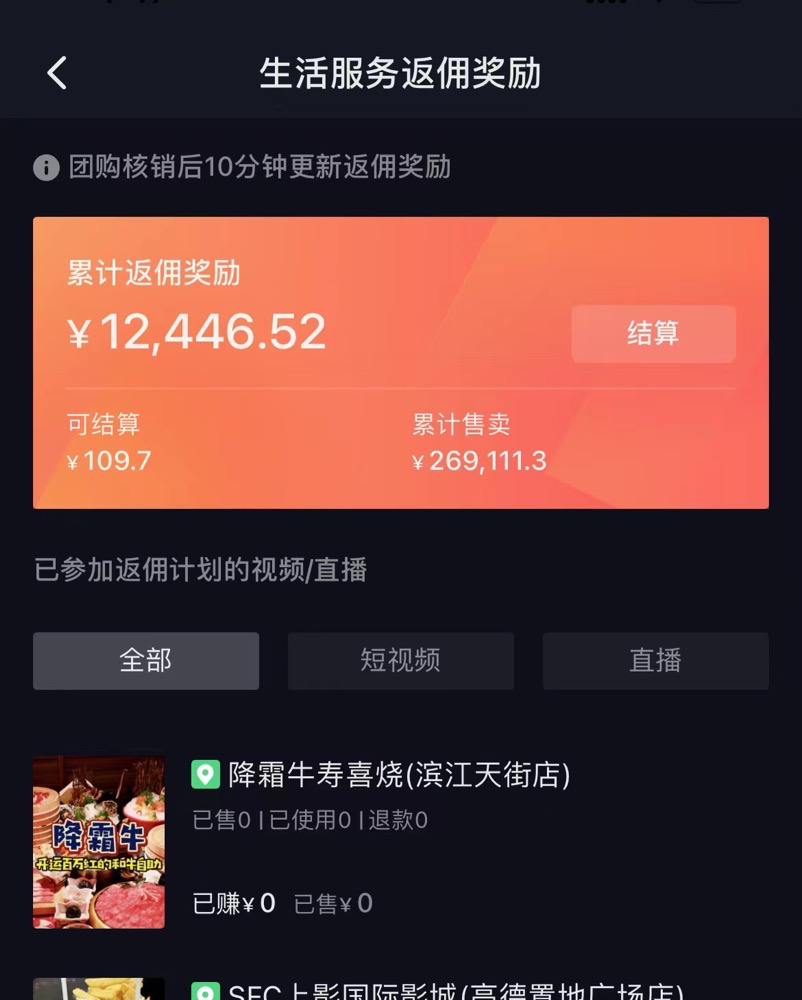Screen dimensions: 802x1000
Task: Tap the 结算 settlement button
Action: click(653, 334)
